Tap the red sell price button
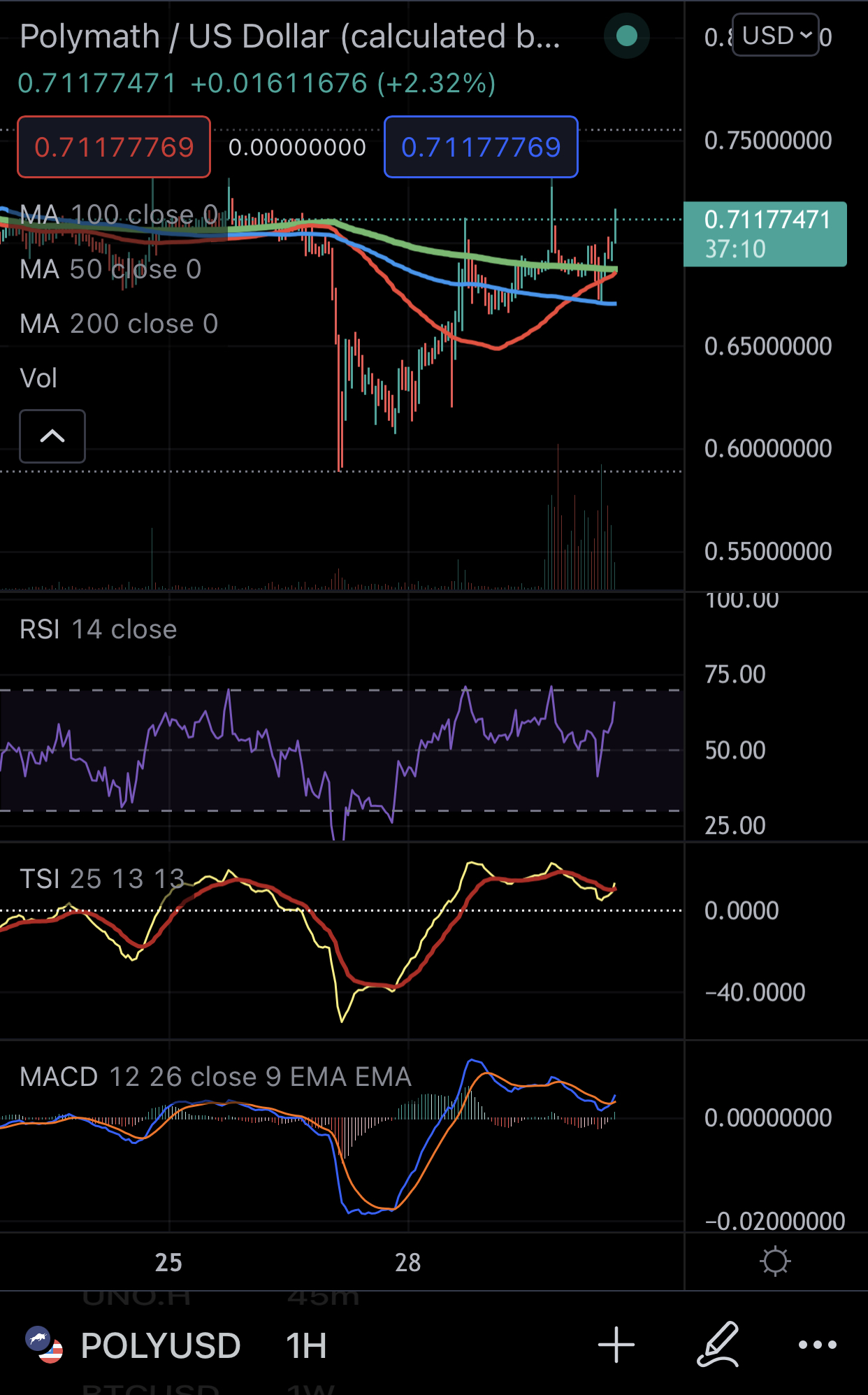868x1395 pixels. click(114, 147)
